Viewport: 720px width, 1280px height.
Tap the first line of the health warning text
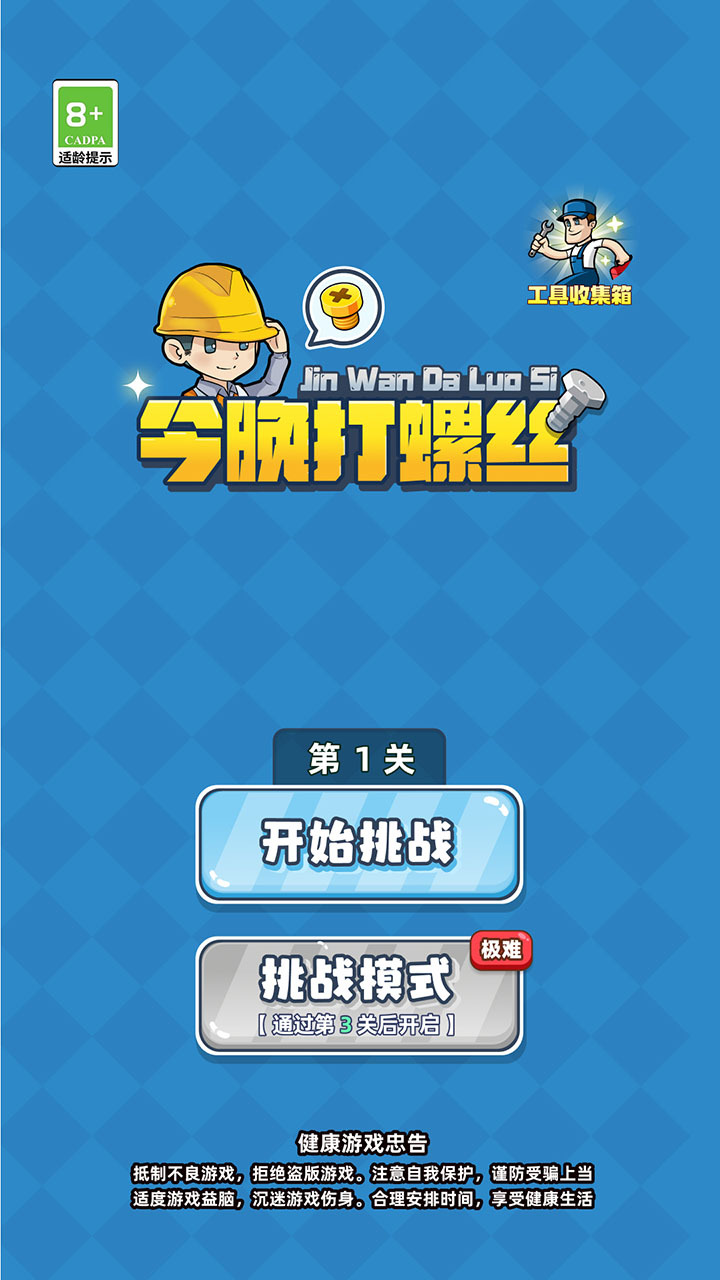(360, 1172)
